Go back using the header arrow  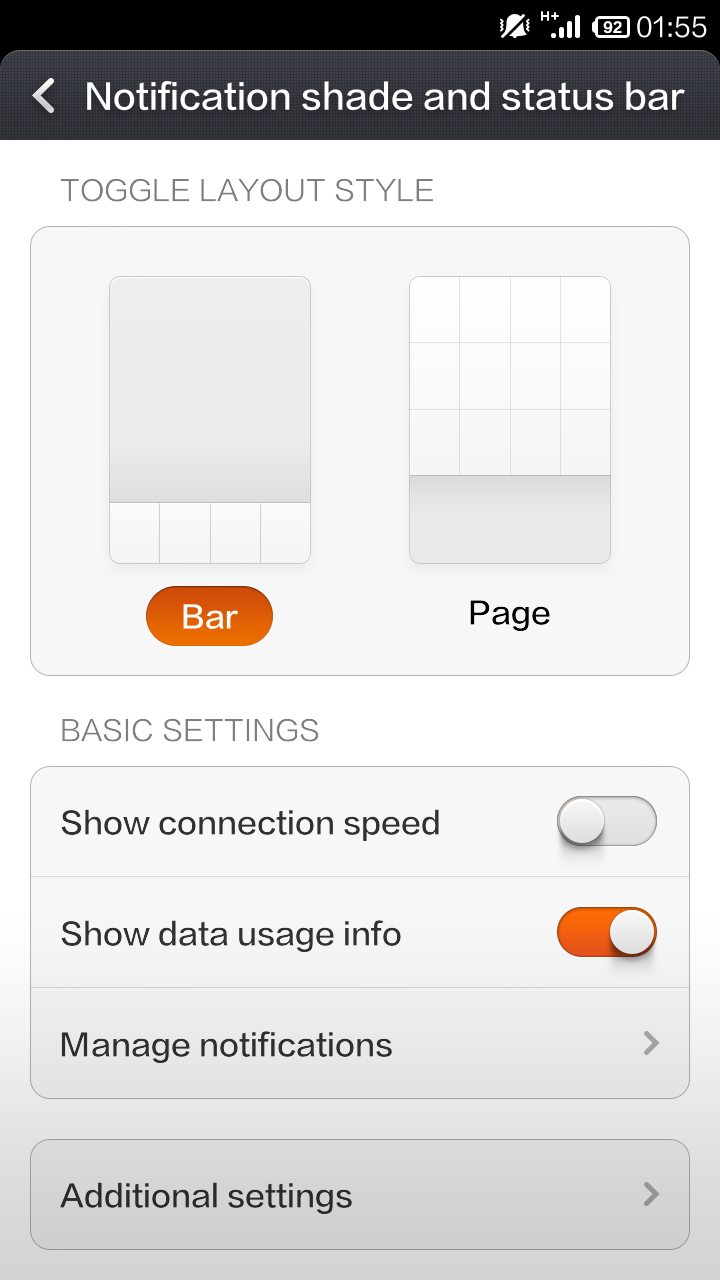pos(44,96)
